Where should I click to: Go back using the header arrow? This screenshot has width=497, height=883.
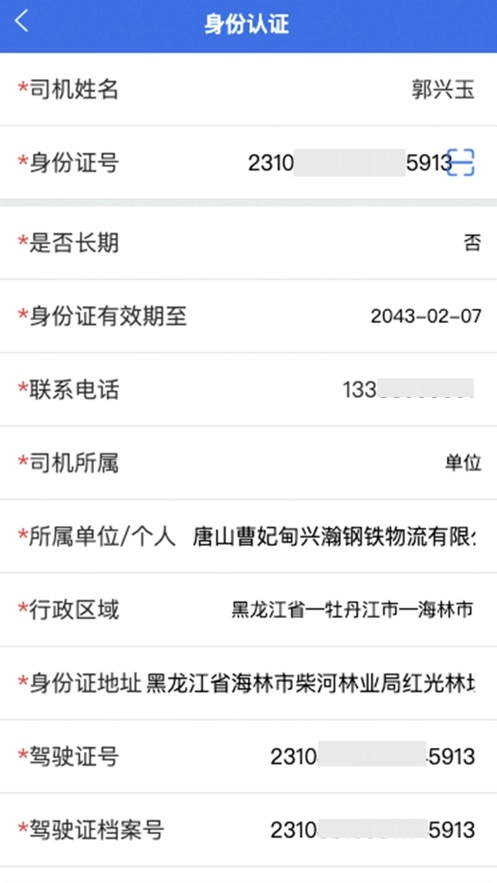(x=21, y=23)
